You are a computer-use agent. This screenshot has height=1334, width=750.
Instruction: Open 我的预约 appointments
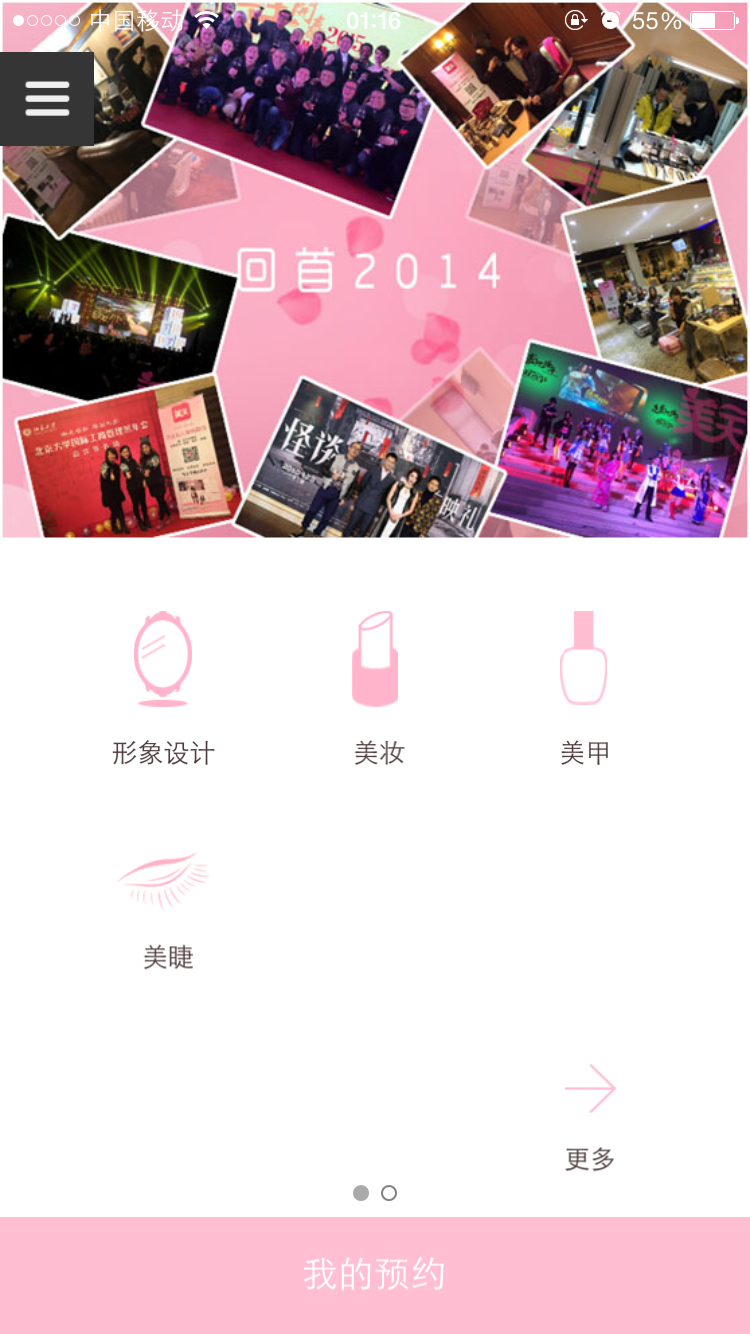(x=375, y=1275)
